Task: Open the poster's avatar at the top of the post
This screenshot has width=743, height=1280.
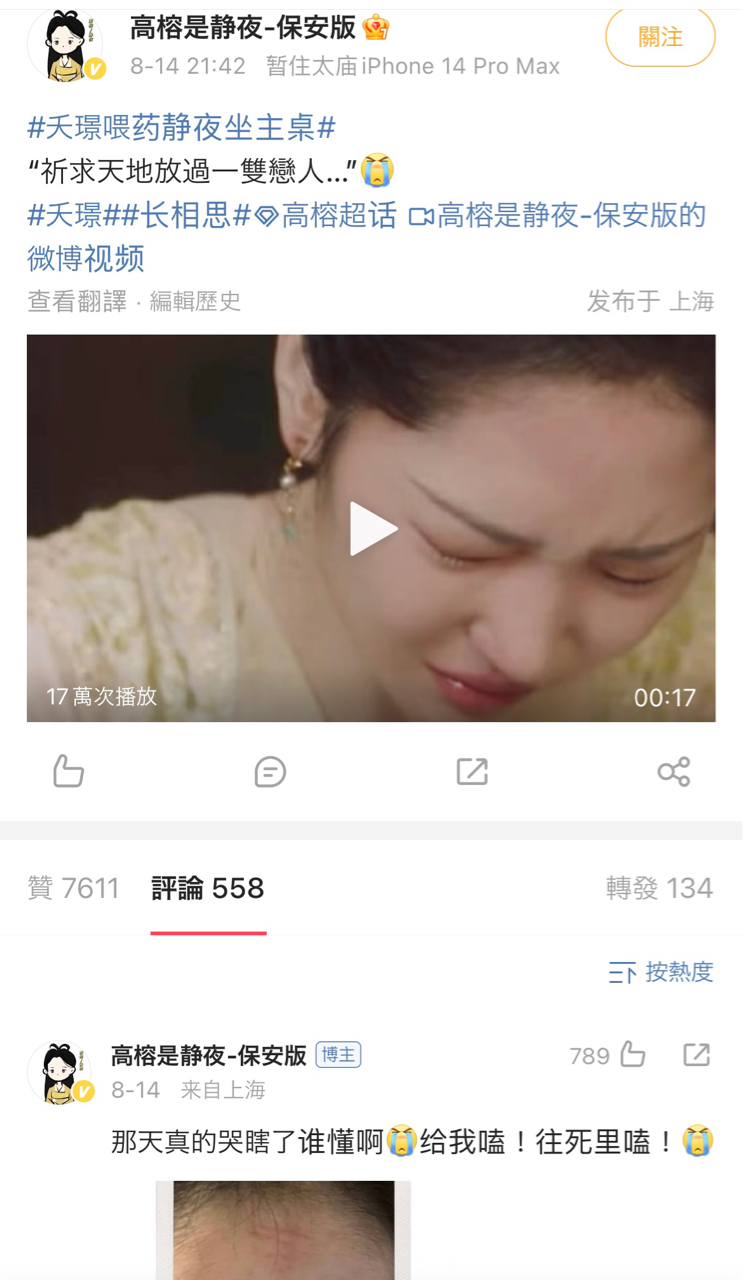Action: [65, 47]
